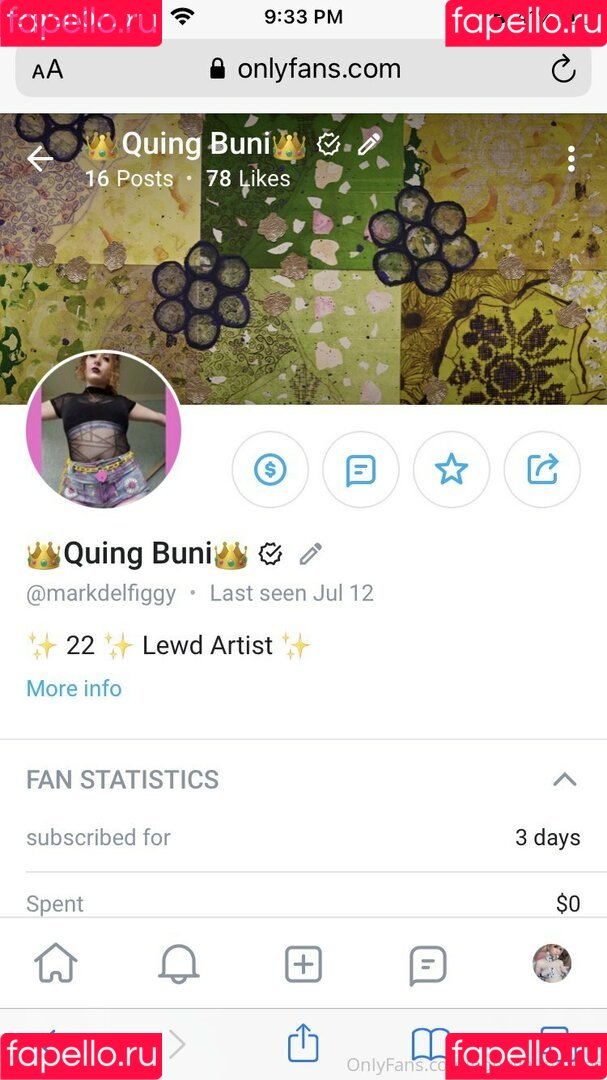Go to the Home tab
Screen dimensions: 607x1080
tap(55, 963)
